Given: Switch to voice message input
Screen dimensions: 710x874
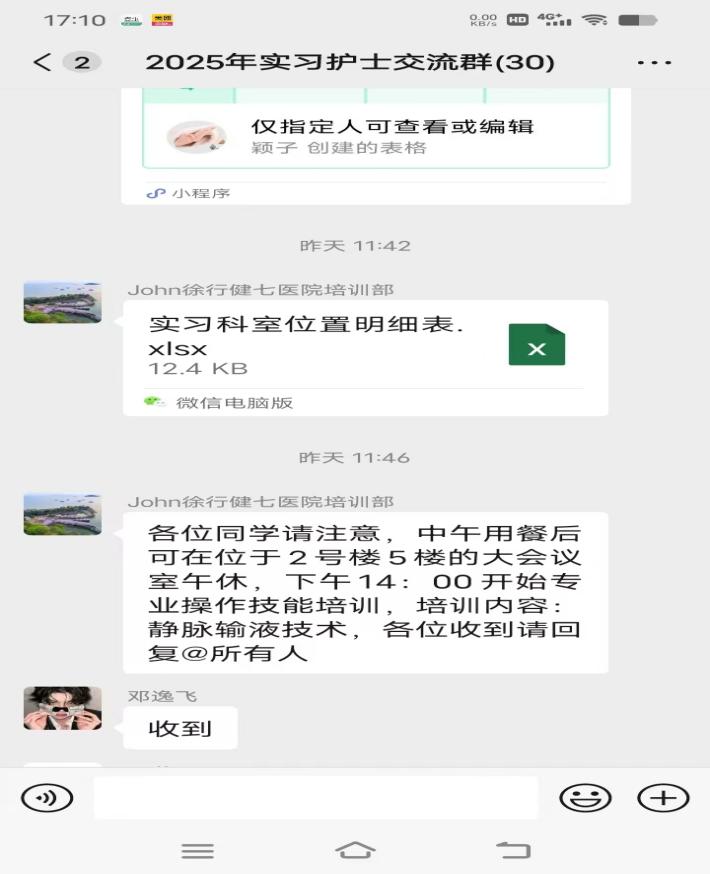Looking at the screenshot, I should [47, 797].
